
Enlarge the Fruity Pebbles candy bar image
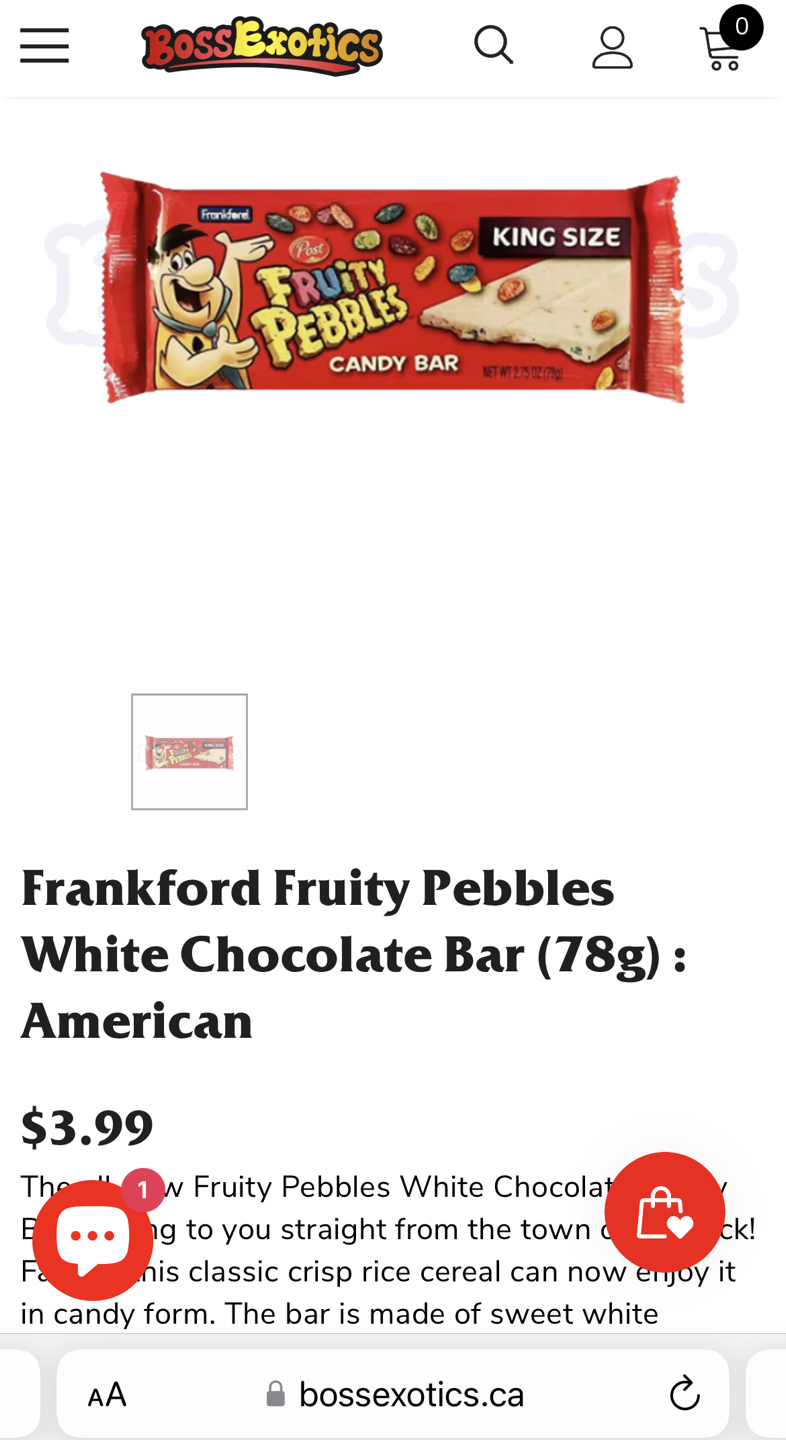[393, 288]
